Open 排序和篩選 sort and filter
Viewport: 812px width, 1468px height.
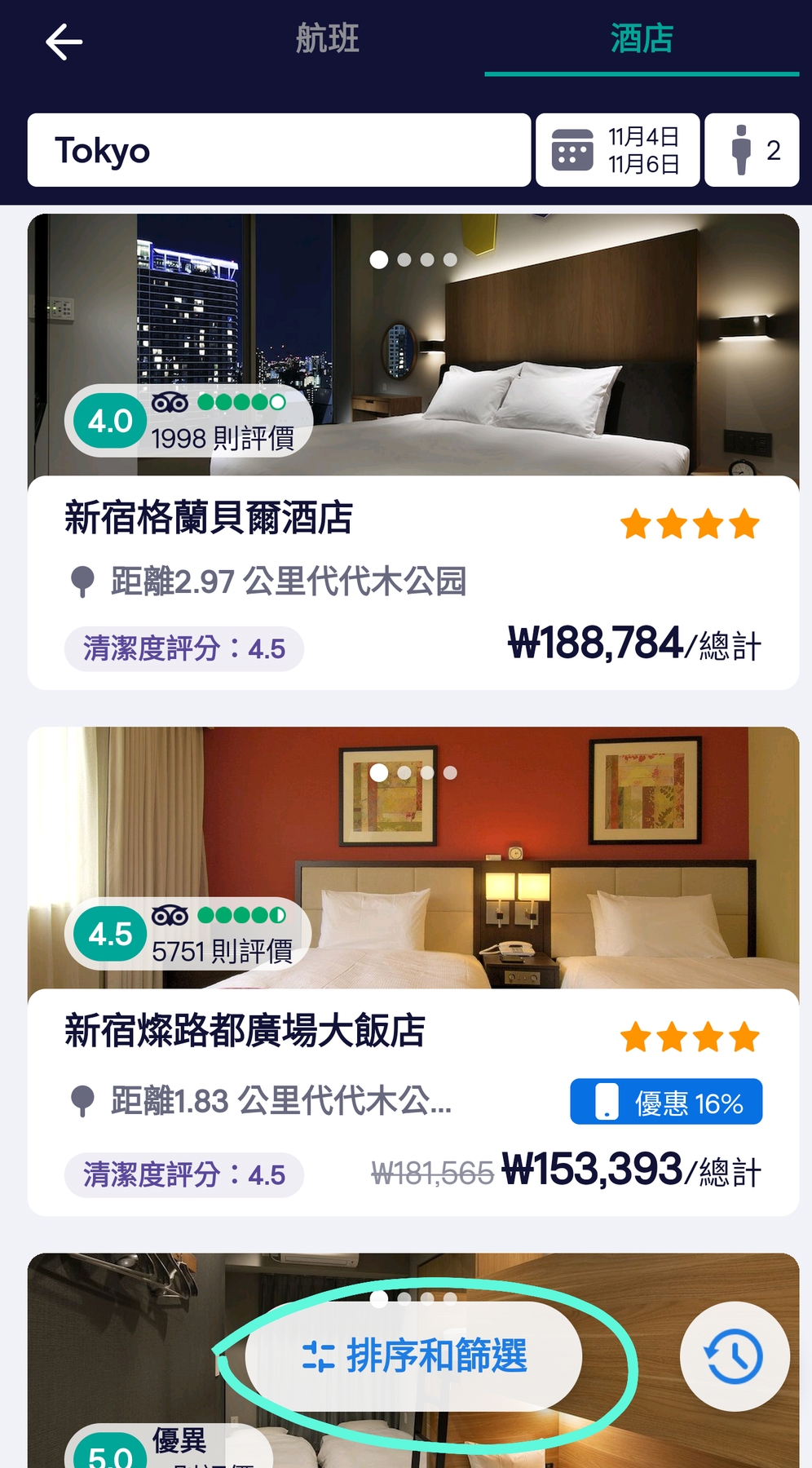coord(414,1356)
